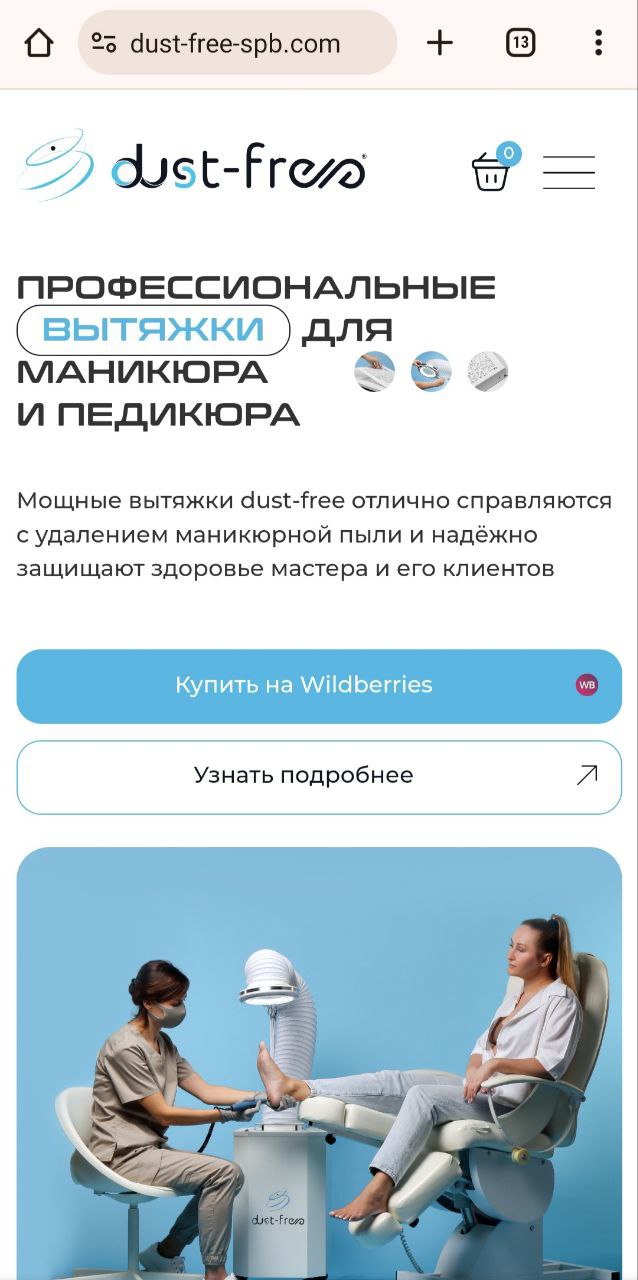Tap Купить на Wildberries button
This screenshot has width=638, height=1280.
tap(319, 686)
